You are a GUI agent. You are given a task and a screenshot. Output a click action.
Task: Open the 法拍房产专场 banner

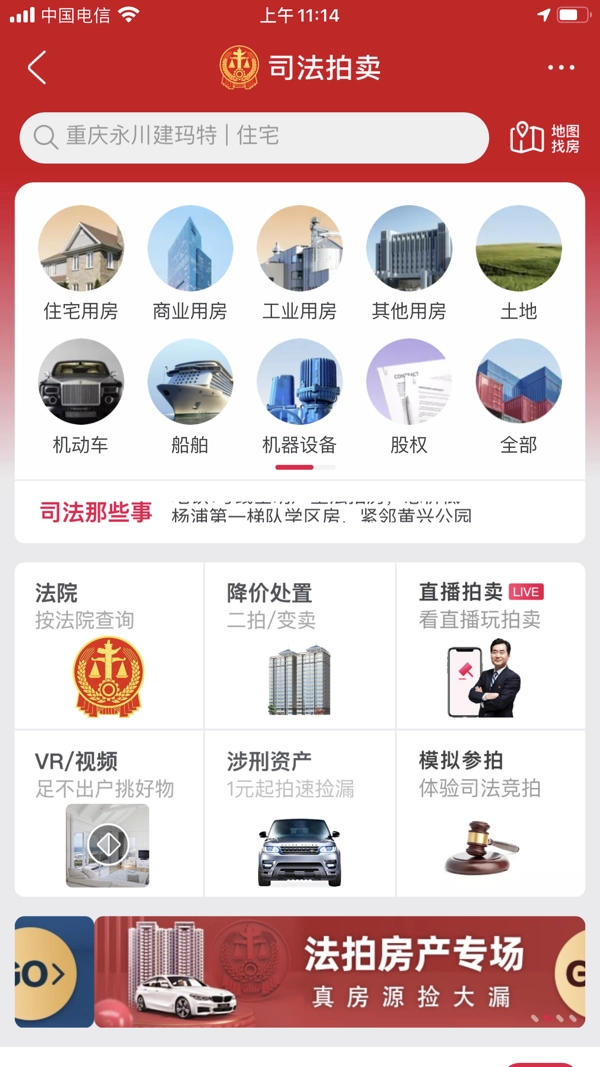point(339,971)
